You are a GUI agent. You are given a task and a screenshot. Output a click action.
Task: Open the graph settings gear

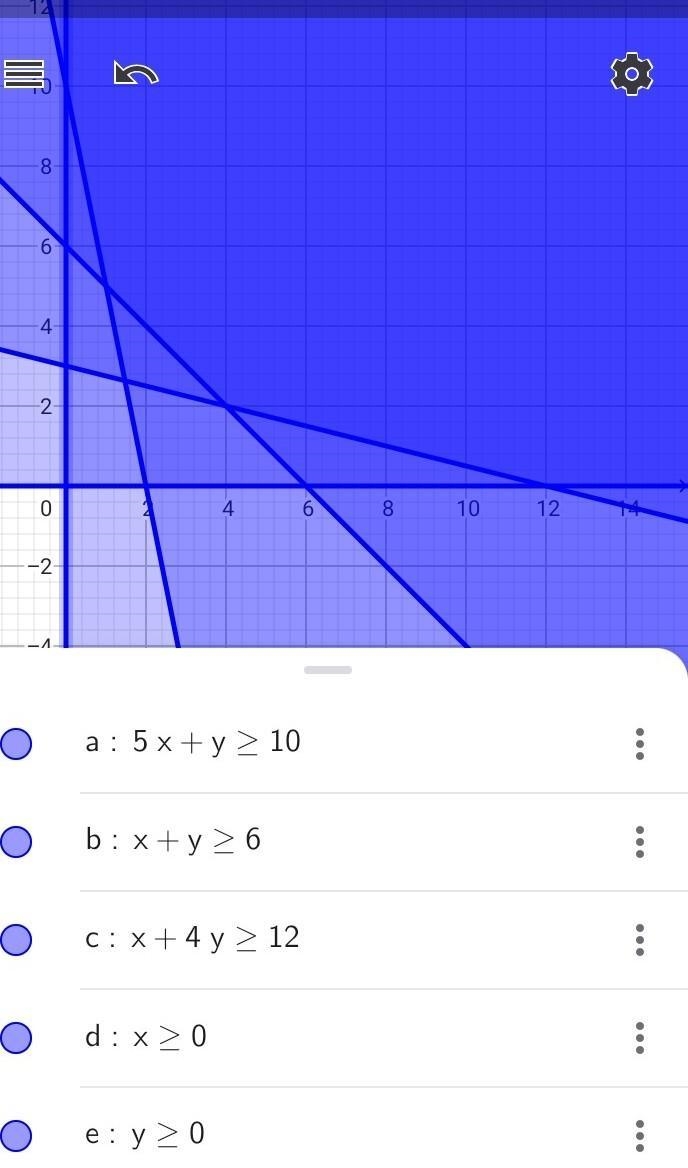(631, 74)
